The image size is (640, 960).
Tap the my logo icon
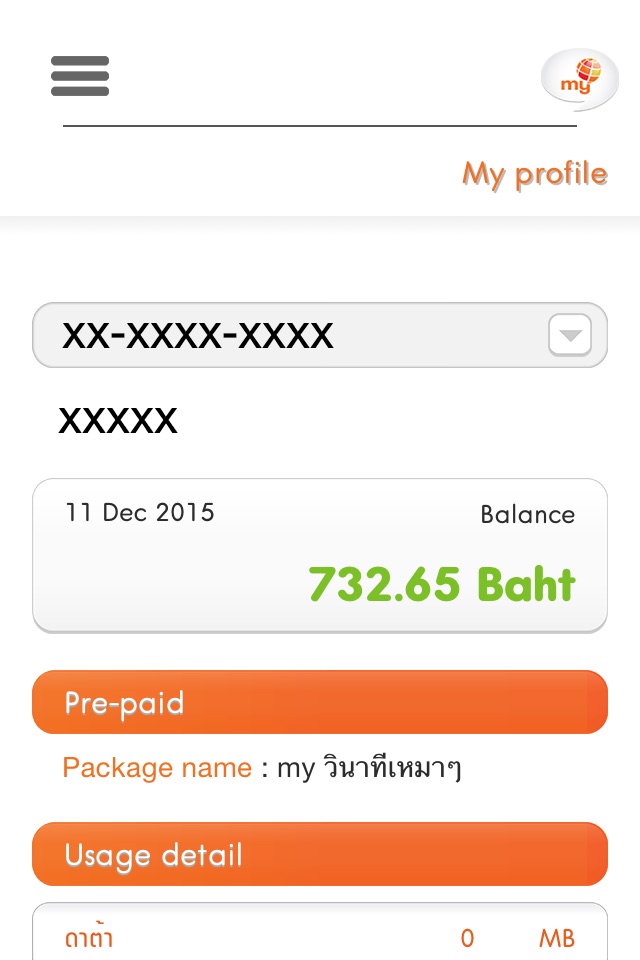pos(579,78)
